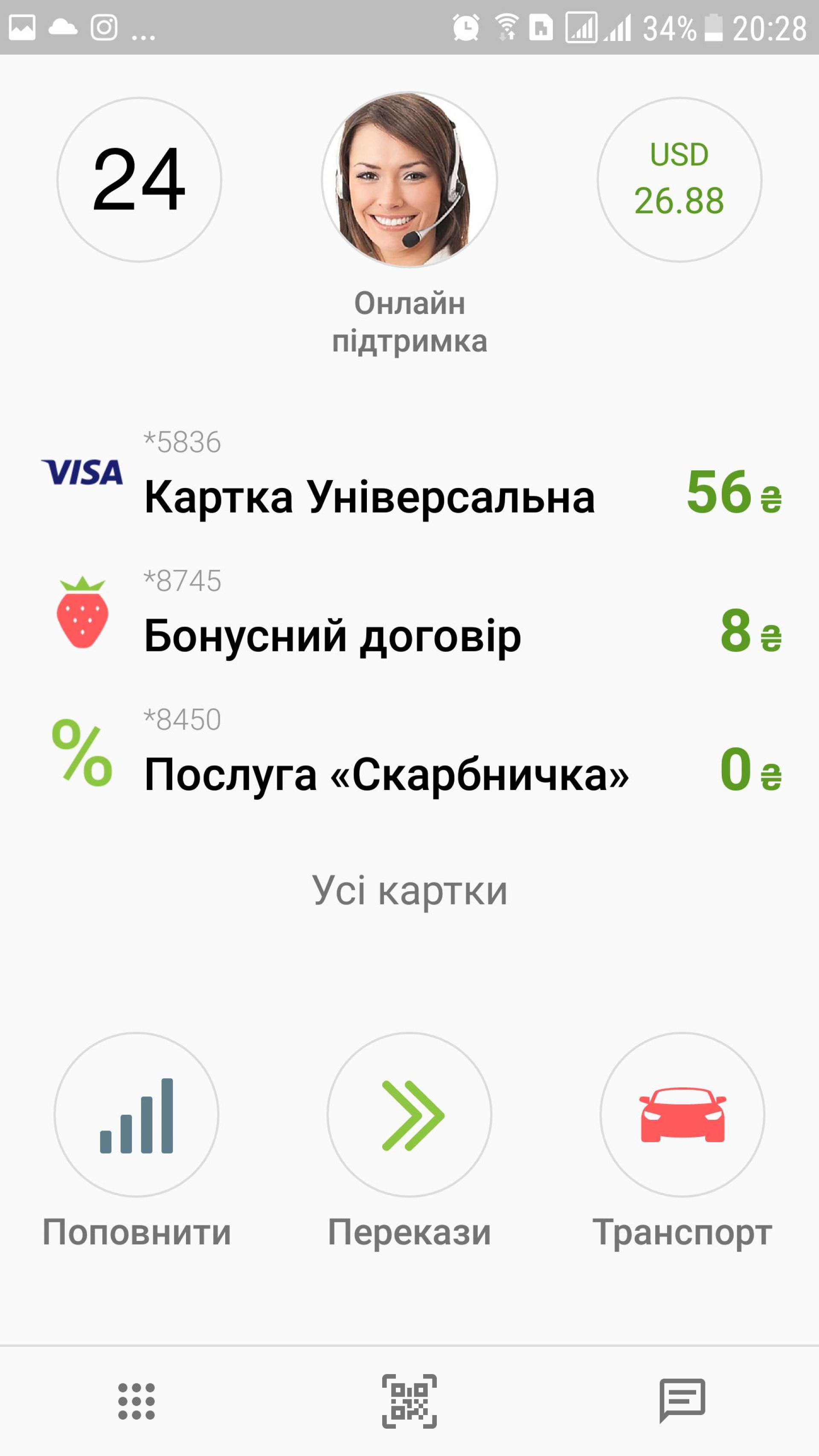The image size is (819, 1456).
Task: Launch the QR code scanner
Action: coord(409,1401)
